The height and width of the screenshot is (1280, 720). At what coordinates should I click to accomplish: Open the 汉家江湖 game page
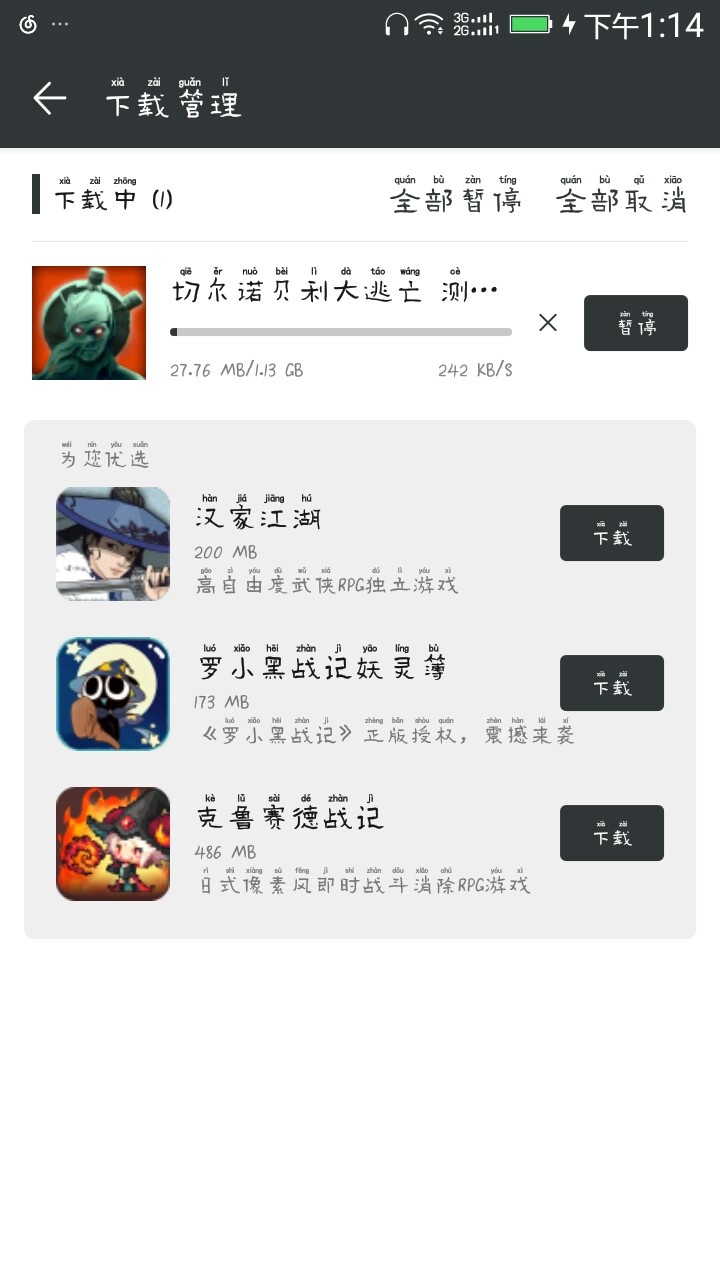pos(258,518)
